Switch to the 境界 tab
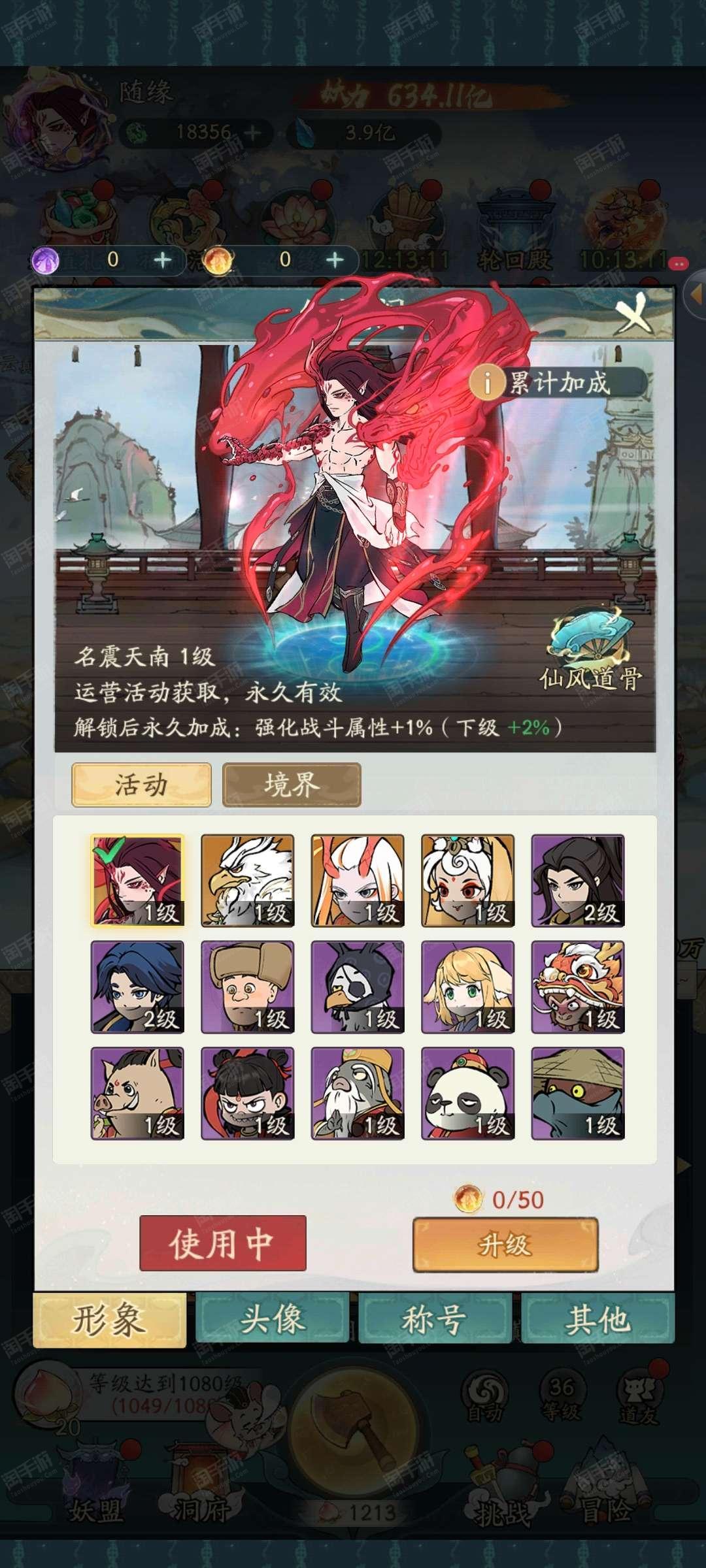 point(292,784)
